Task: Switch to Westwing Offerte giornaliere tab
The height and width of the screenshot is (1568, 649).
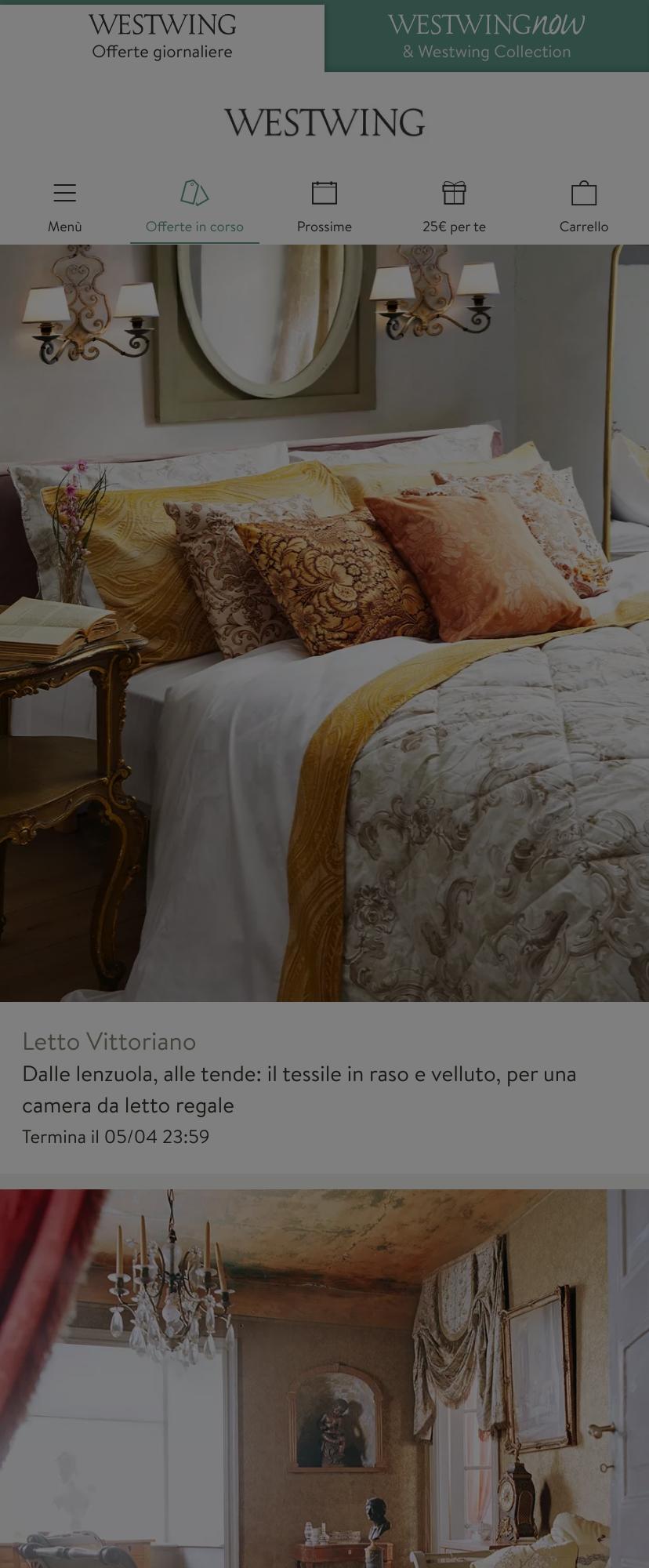Action: click(162, 38)
